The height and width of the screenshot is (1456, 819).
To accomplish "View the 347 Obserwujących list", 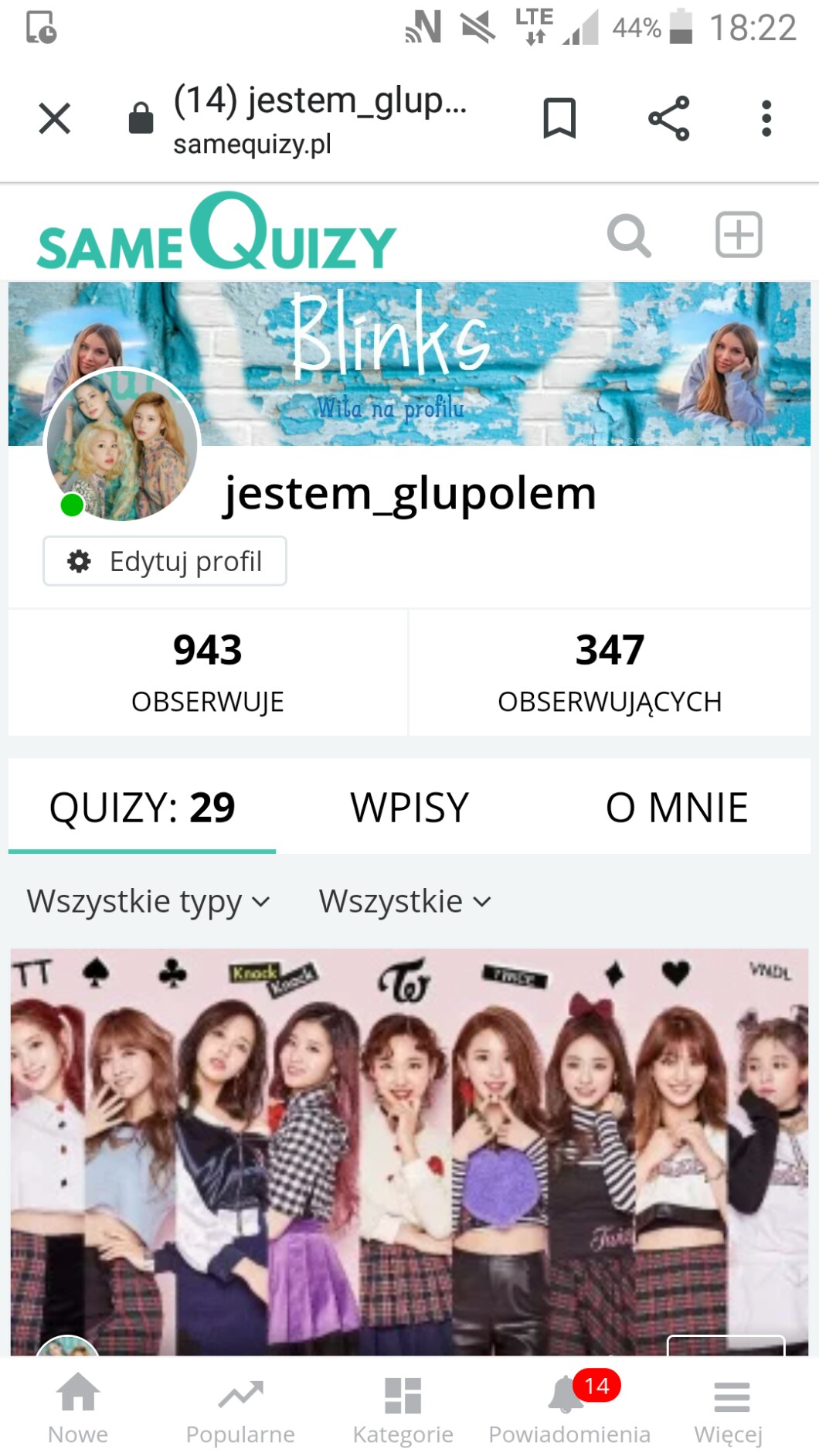I will [x=610, y=671].
